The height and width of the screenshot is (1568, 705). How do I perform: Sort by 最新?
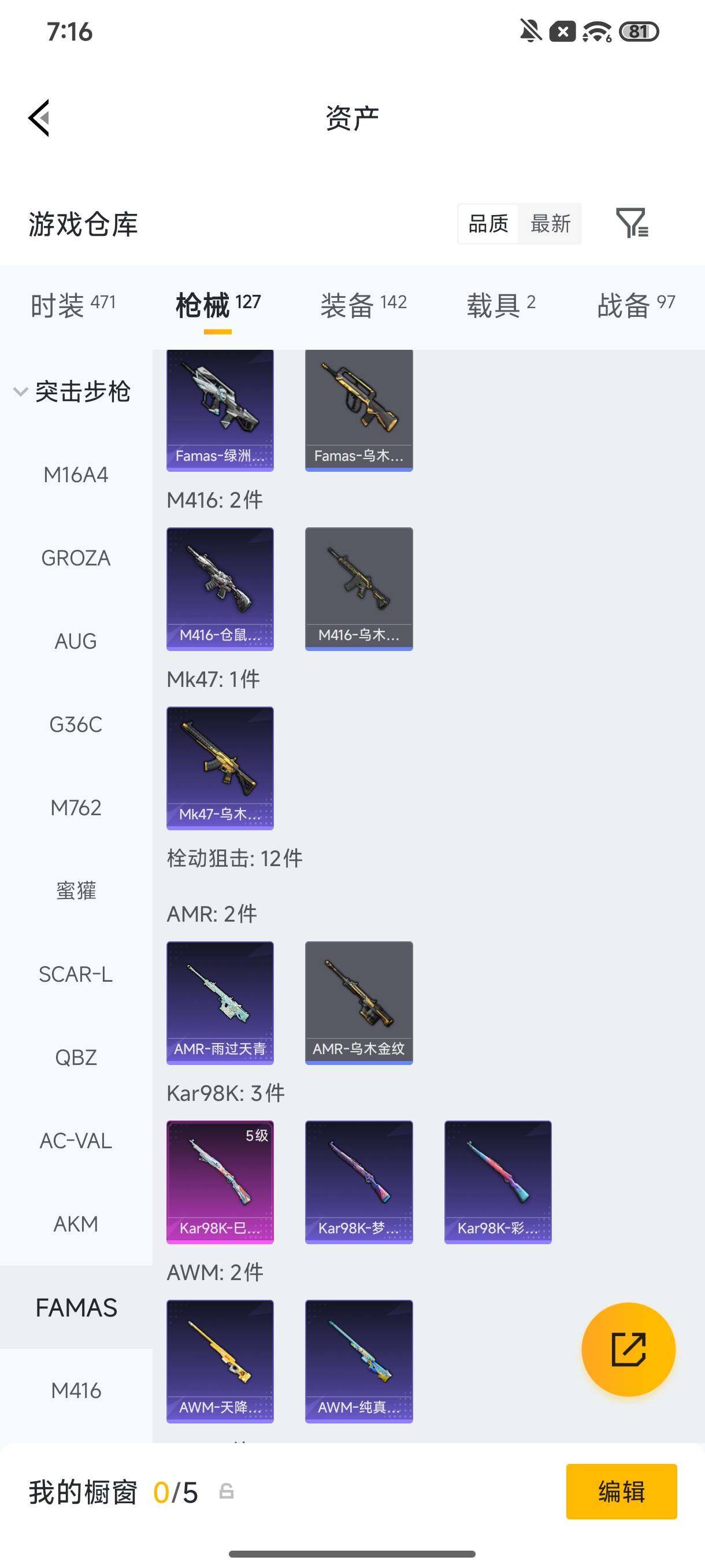[550, 223]
